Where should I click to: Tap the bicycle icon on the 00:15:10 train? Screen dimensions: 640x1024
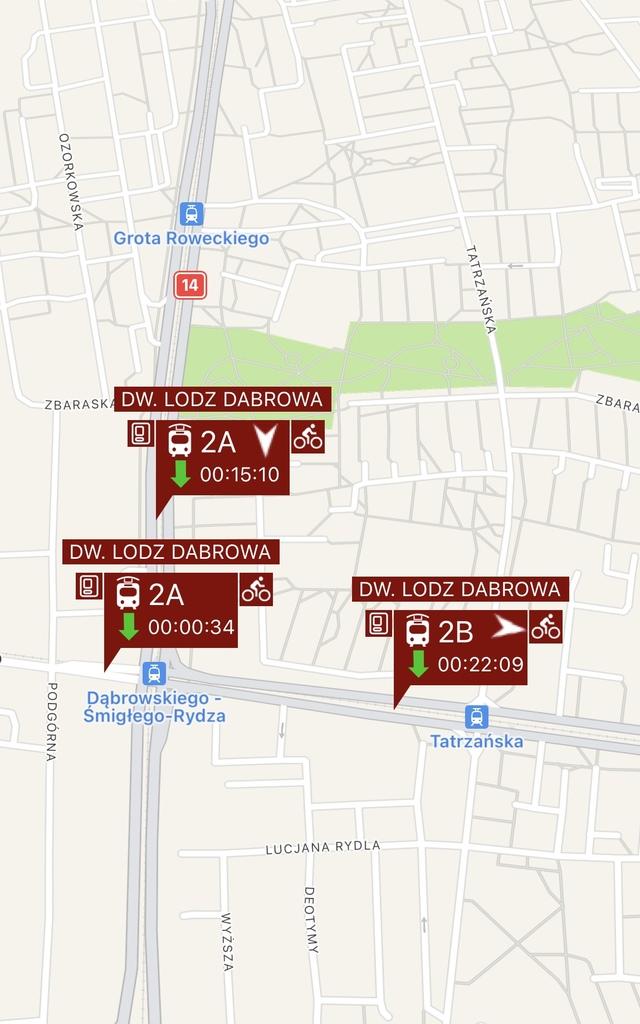pyautogui.click(x=308, y=437)
